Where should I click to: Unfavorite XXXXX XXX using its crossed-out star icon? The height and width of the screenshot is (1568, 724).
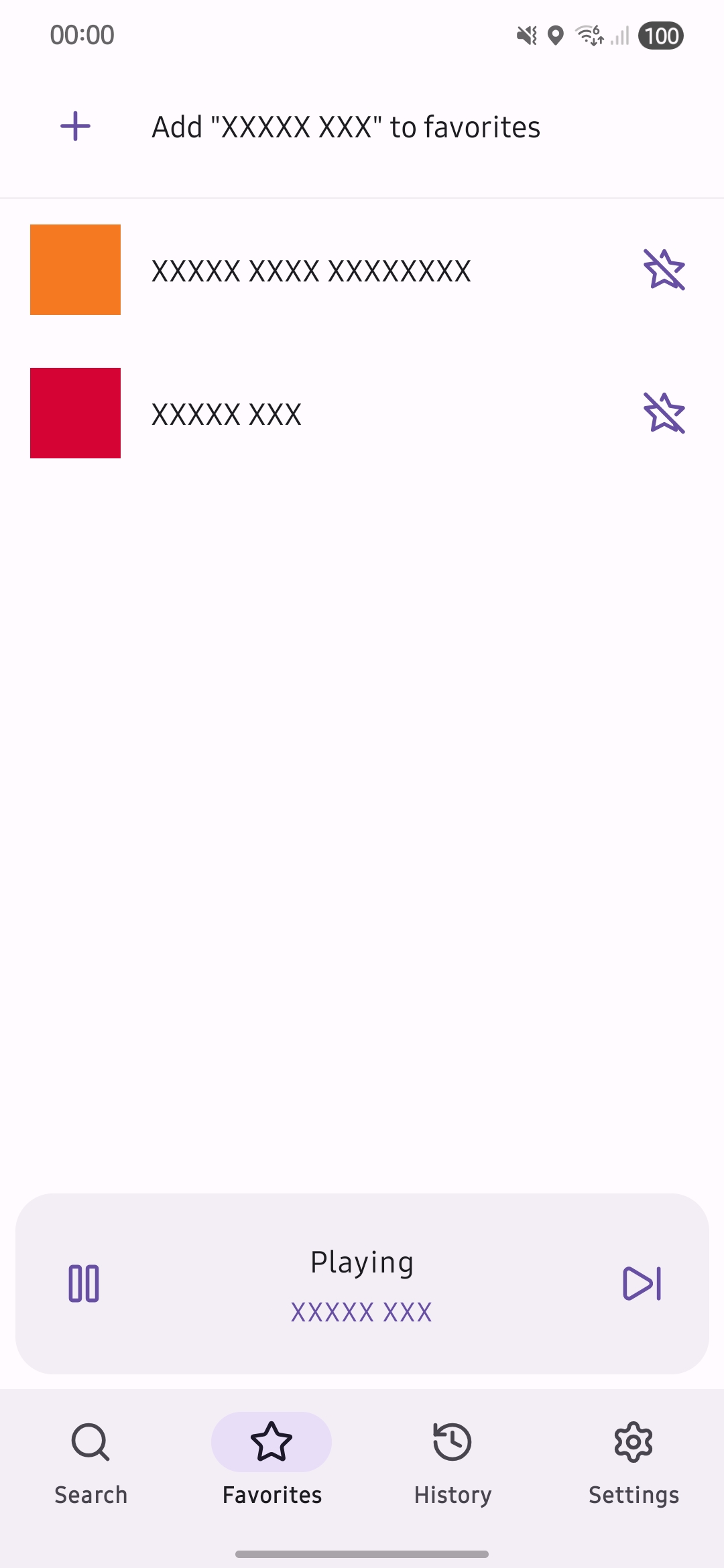664,413
